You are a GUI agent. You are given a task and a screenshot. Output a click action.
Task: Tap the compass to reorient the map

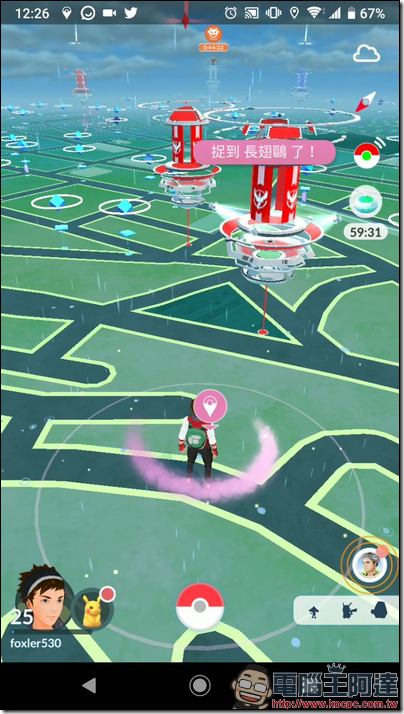pos(366,102)
